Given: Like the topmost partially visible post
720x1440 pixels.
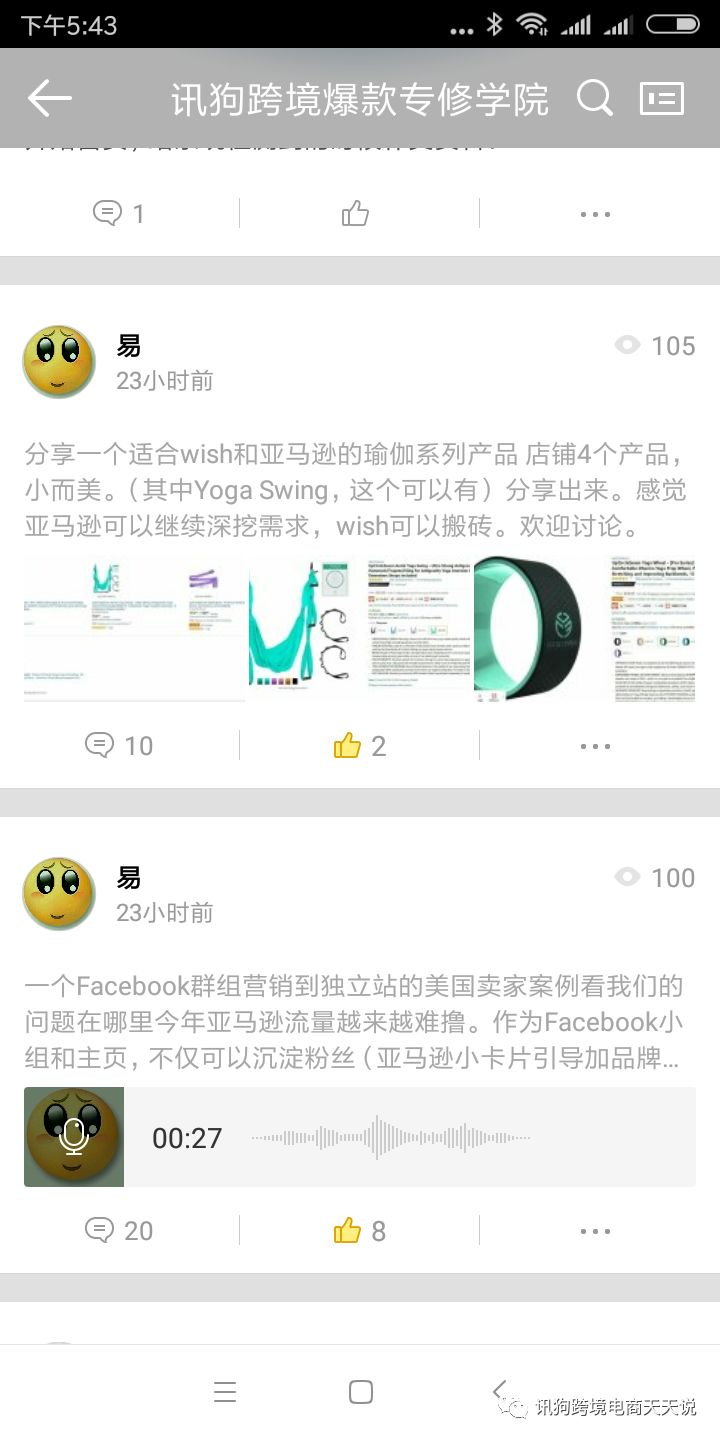Looking at the screenshot, I should (x=355, y=213).
